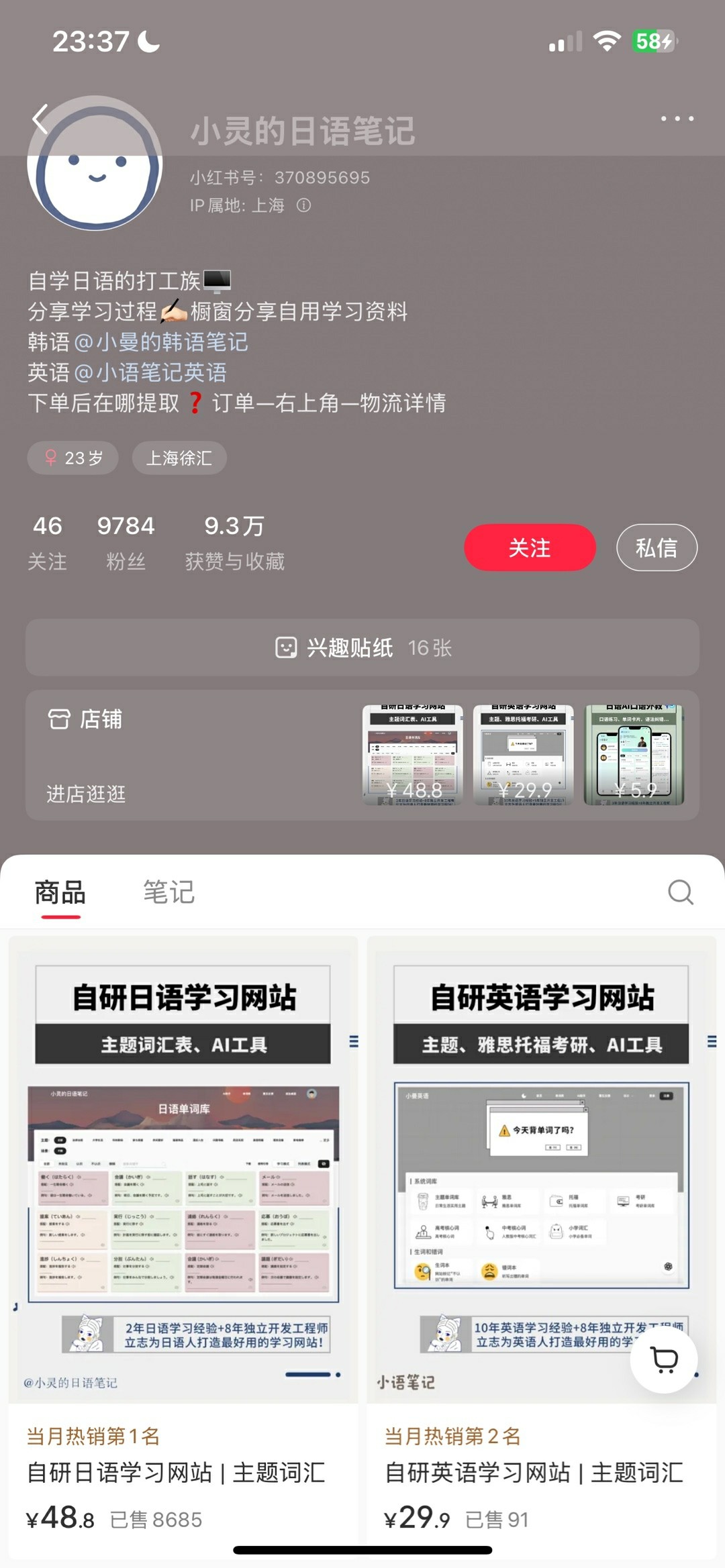Select the 商品 tab

pos(60,892)
